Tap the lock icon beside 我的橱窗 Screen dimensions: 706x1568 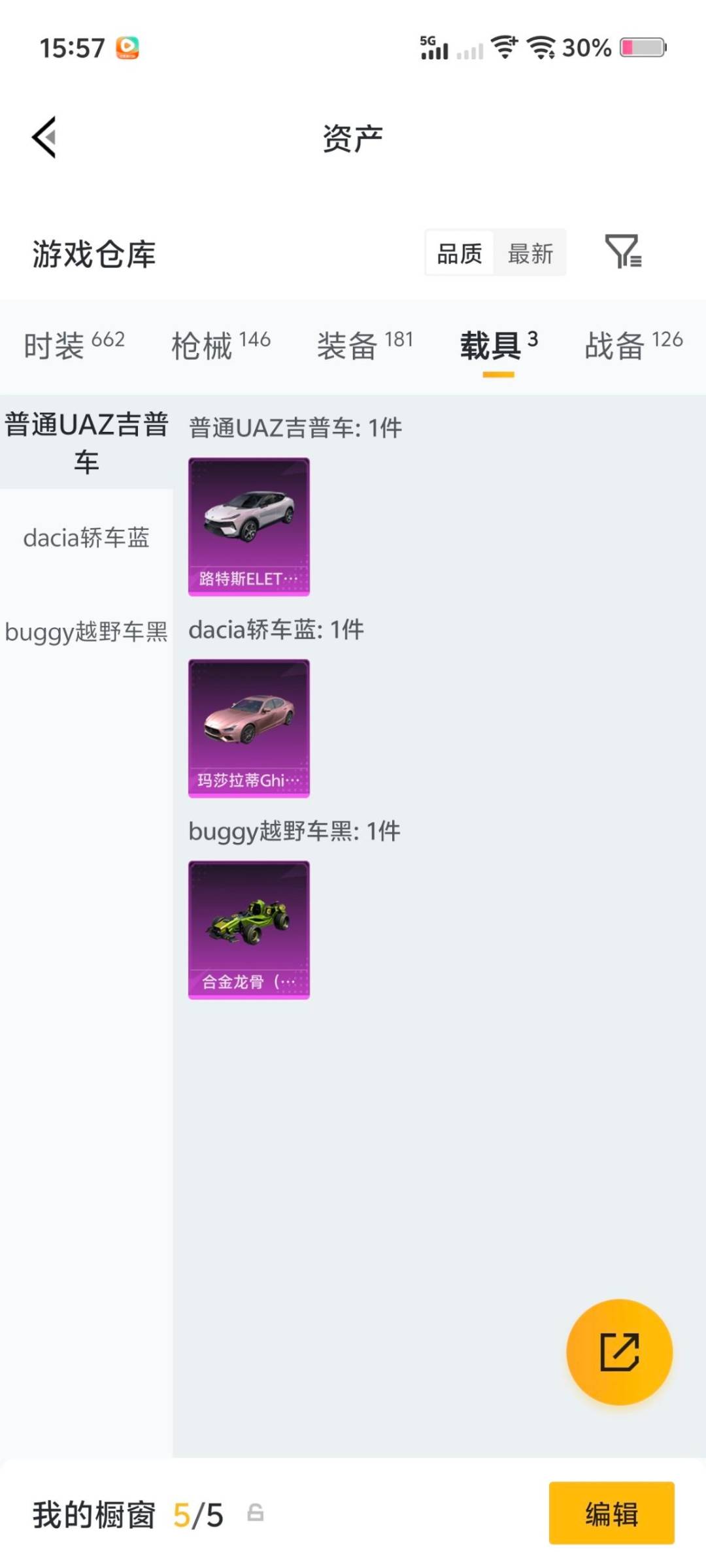255,1516
